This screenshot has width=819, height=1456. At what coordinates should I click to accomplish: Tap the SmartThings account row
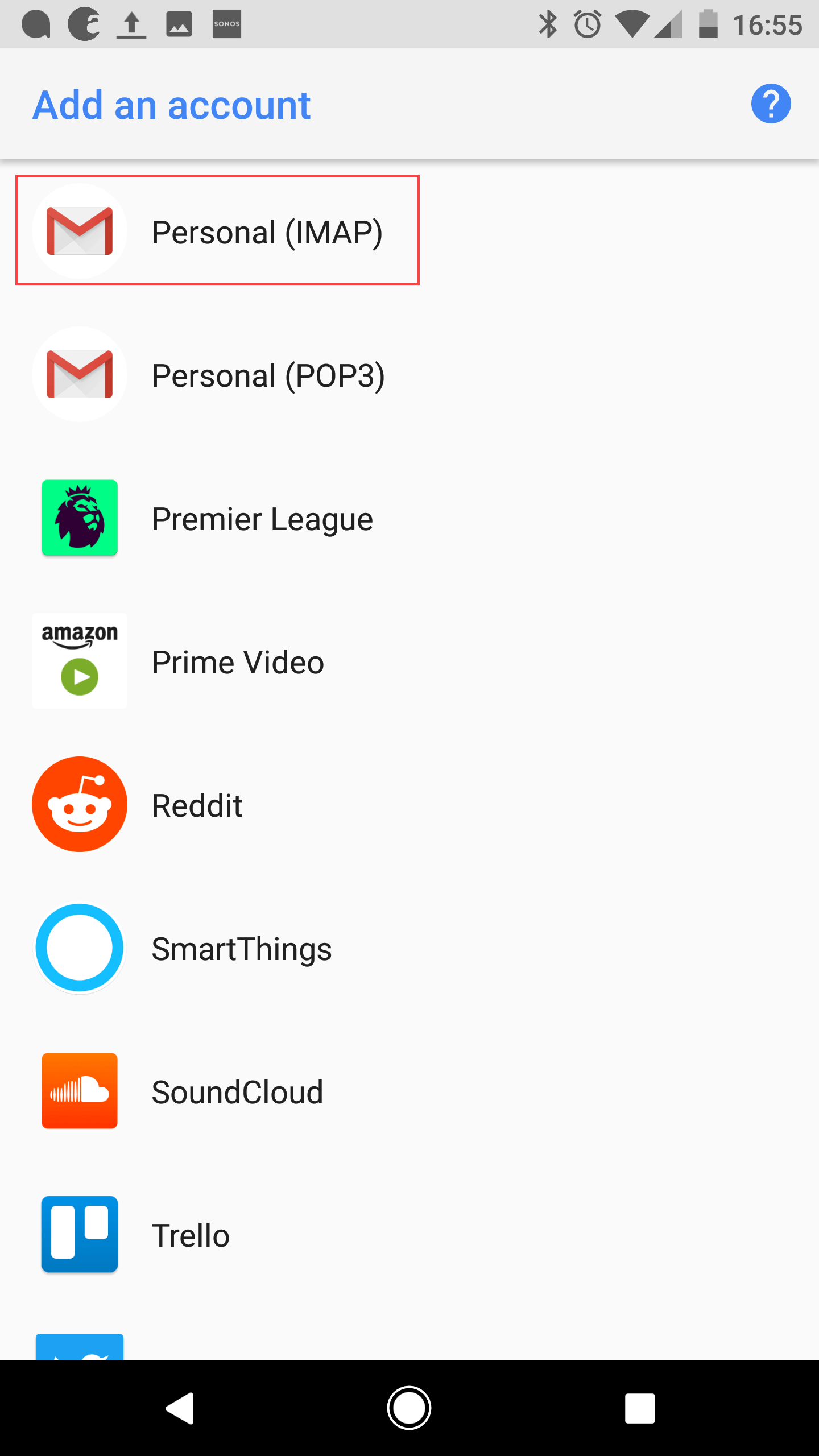(x=409, y=948)
